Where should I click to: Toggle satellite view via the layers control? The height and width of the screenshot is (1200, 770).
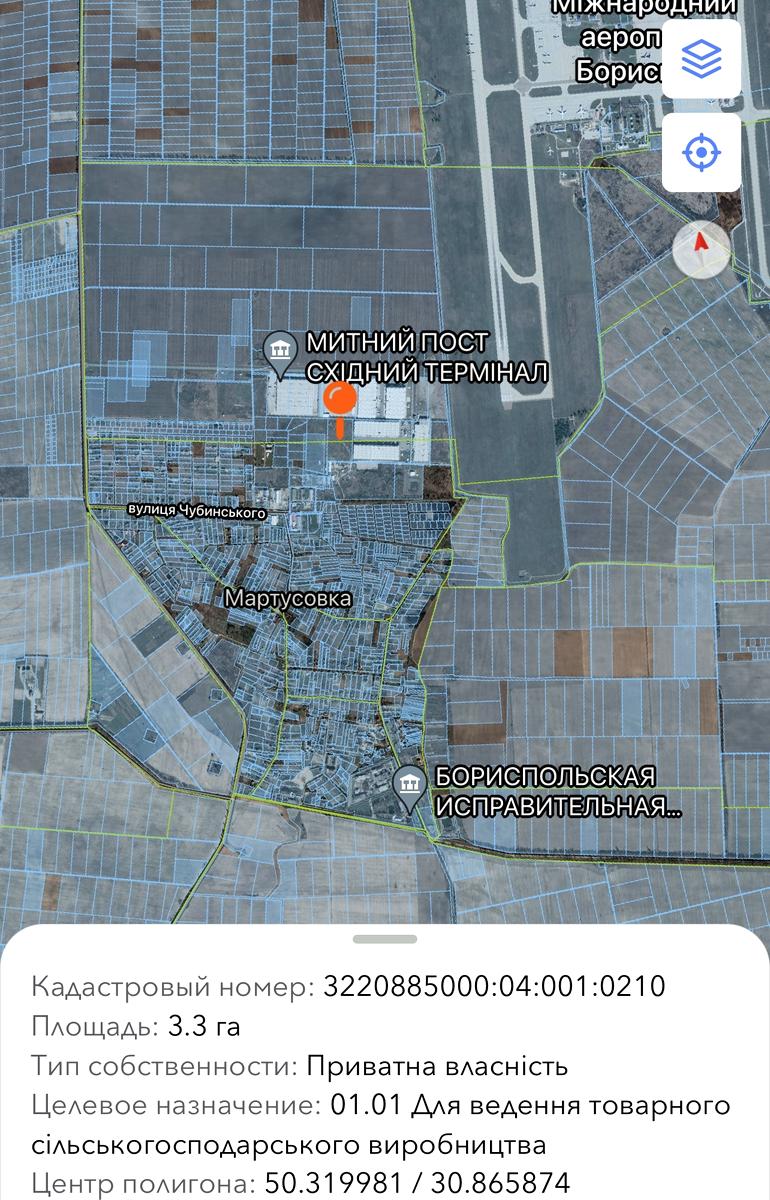pyautogui.click(x=703, y=58)
